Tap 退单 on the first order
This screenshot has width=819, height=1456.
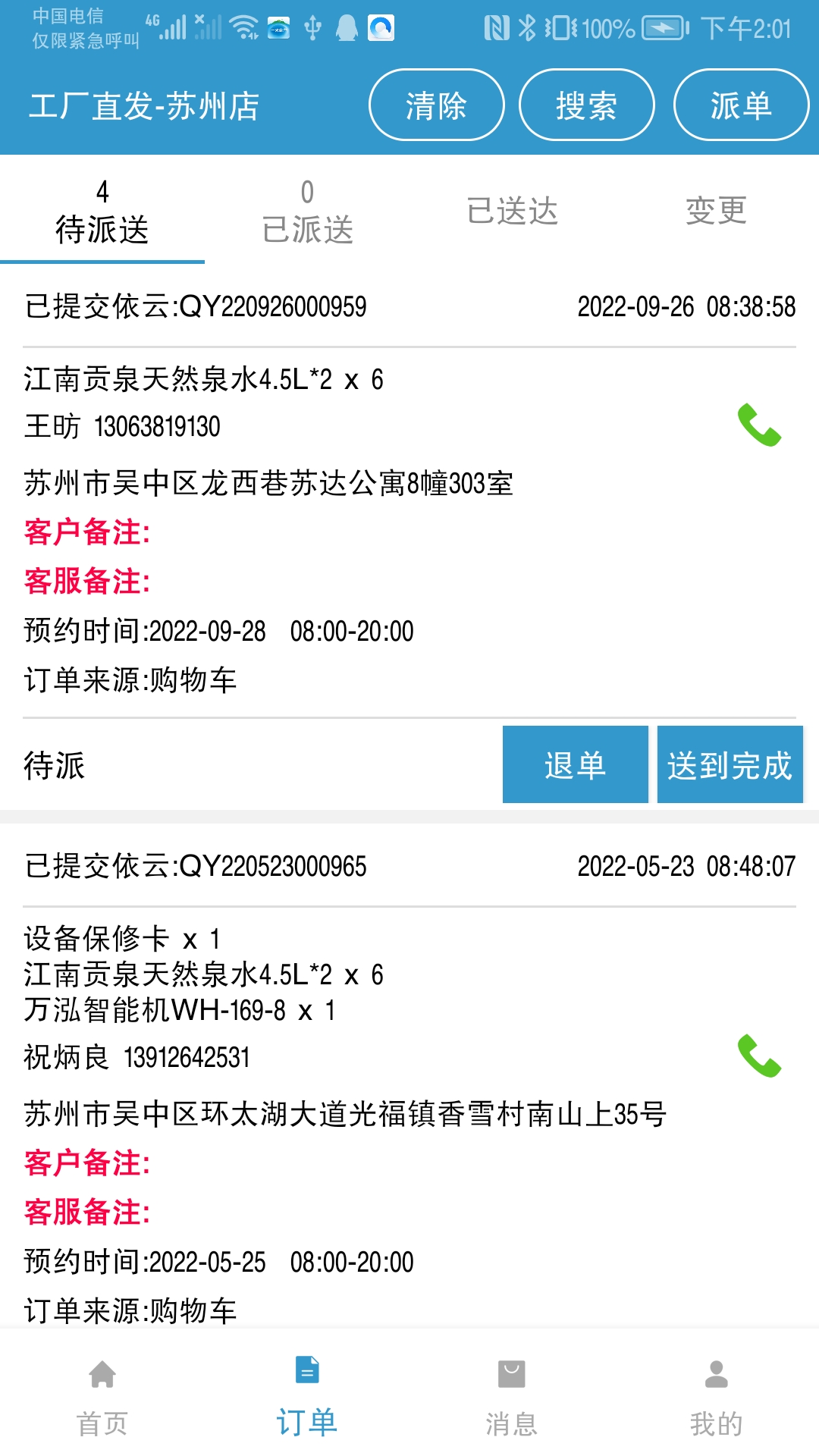click(576, 764)
